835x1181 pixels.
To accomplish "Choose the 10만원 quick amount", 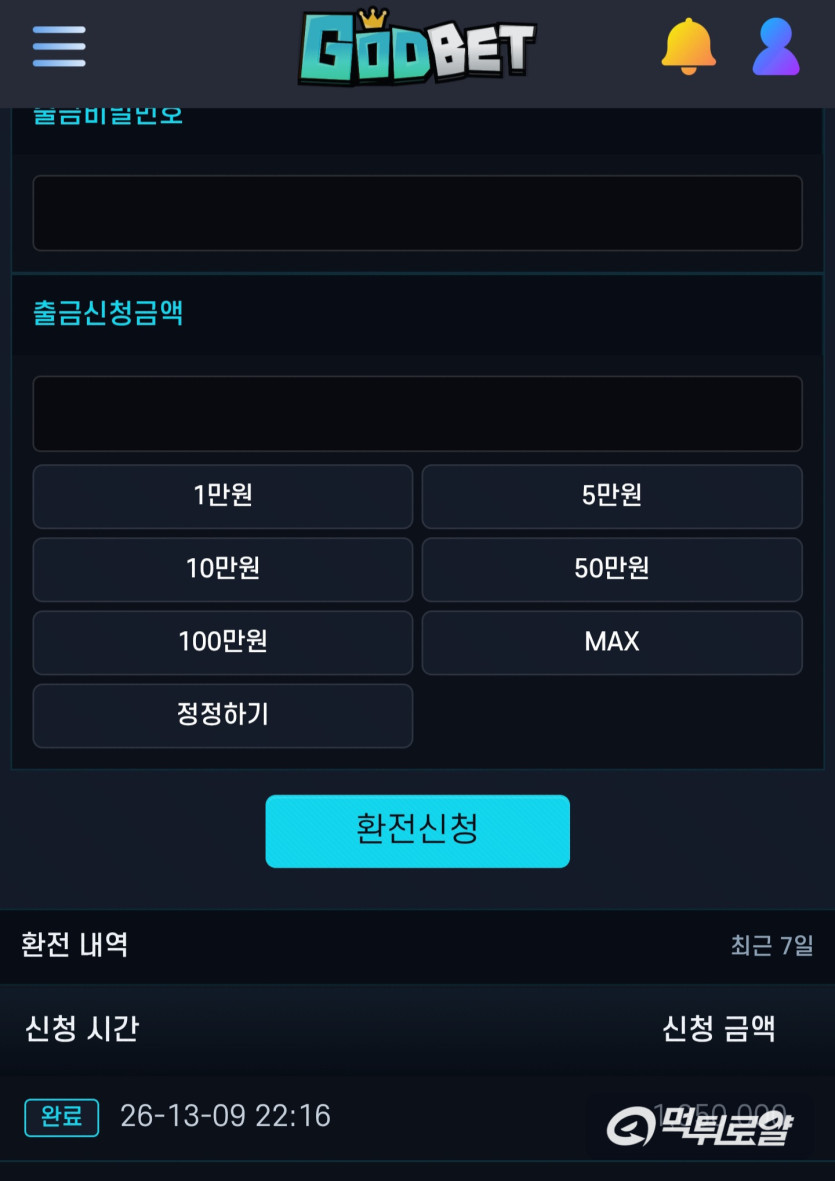I will (x=223, y=569).
